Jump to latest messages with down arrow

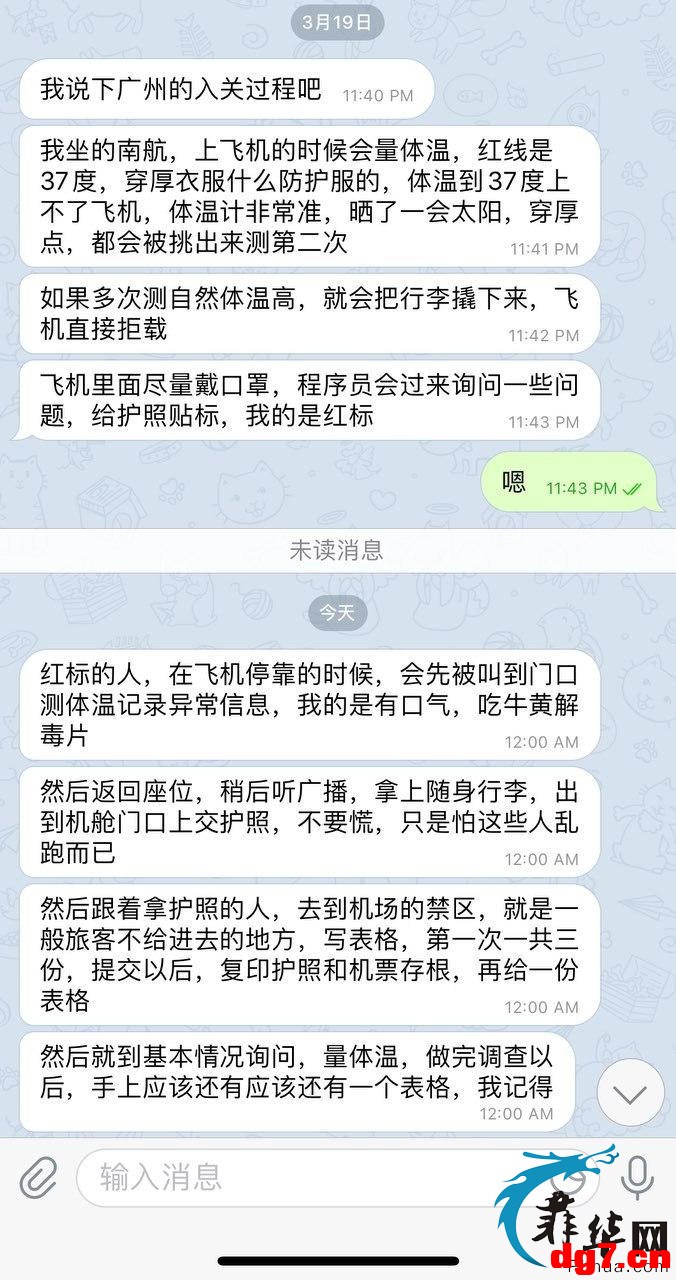tap(630, 1093)
